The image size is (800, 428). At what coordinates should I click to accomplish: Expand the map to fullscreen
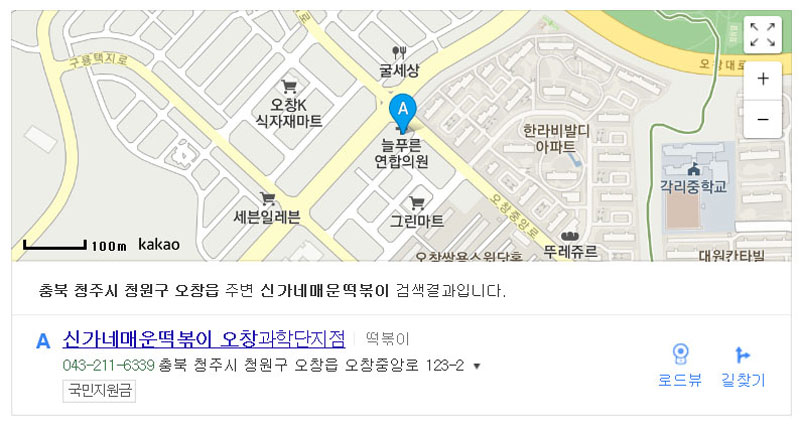tap(763, 33)
